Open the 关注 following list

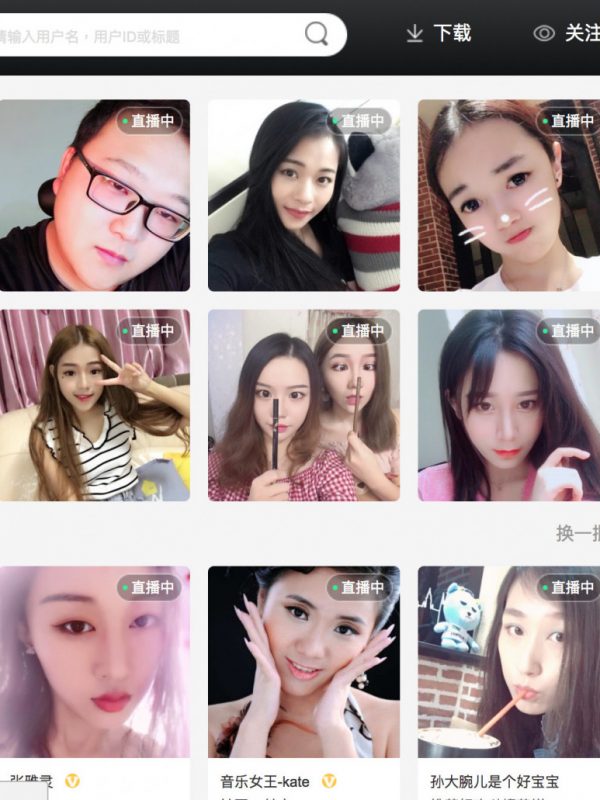(x=567, y=33)
